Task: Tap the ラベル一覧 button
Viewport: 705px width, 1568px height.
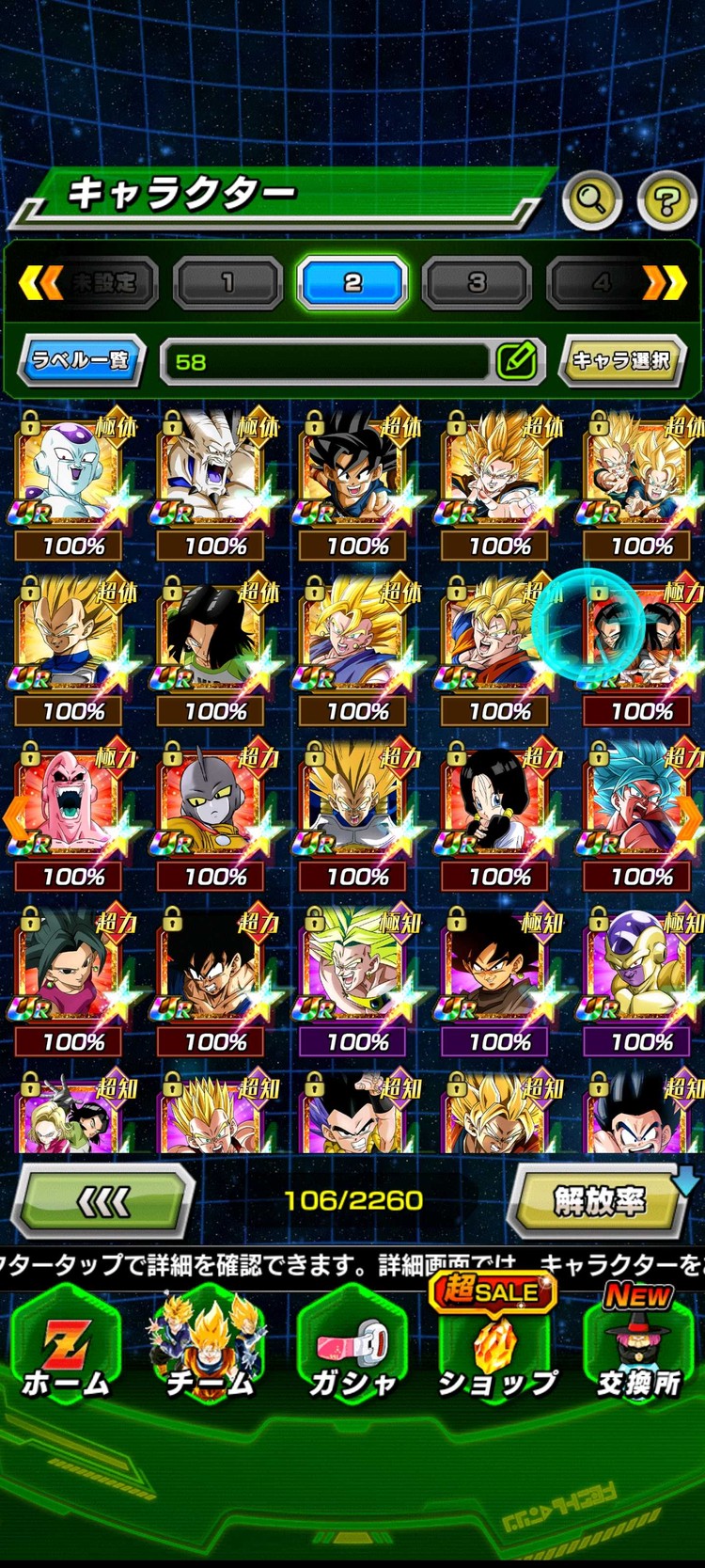Action: point(82,360)
